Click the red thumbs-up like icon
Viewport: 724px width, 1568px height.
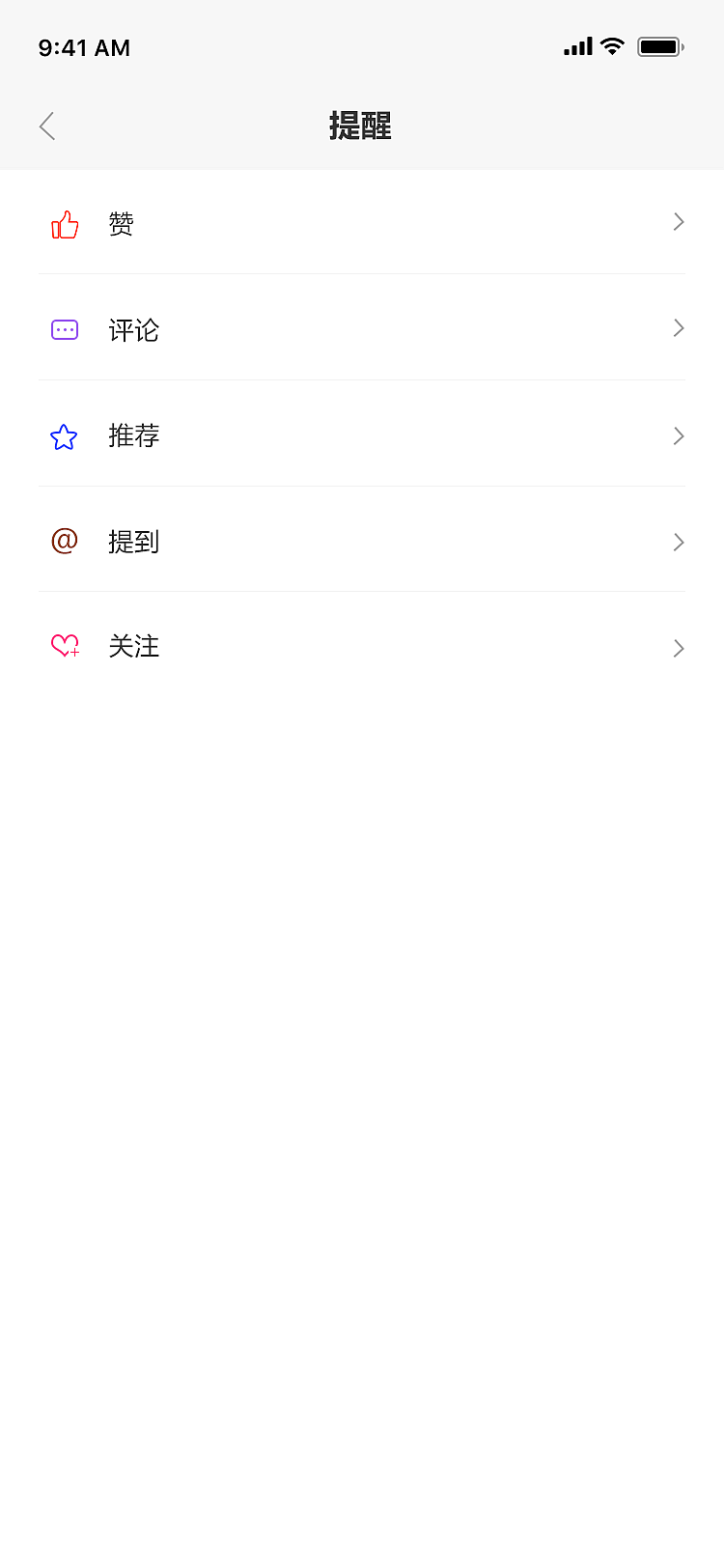[x=64, y=224]
